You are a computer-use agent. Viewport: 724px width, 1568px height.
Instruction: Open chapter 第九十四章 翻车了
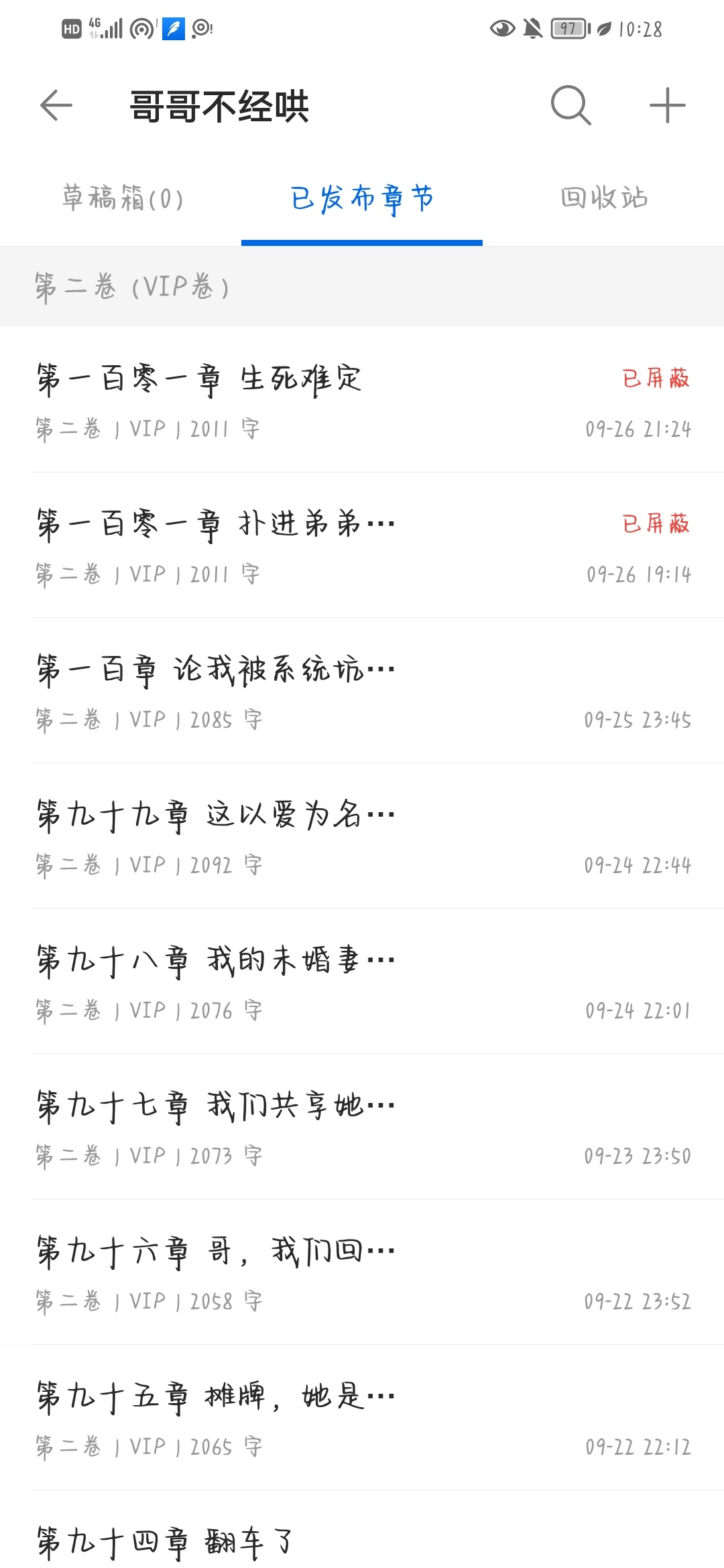pyautogui.click(x=362, y=1530)
